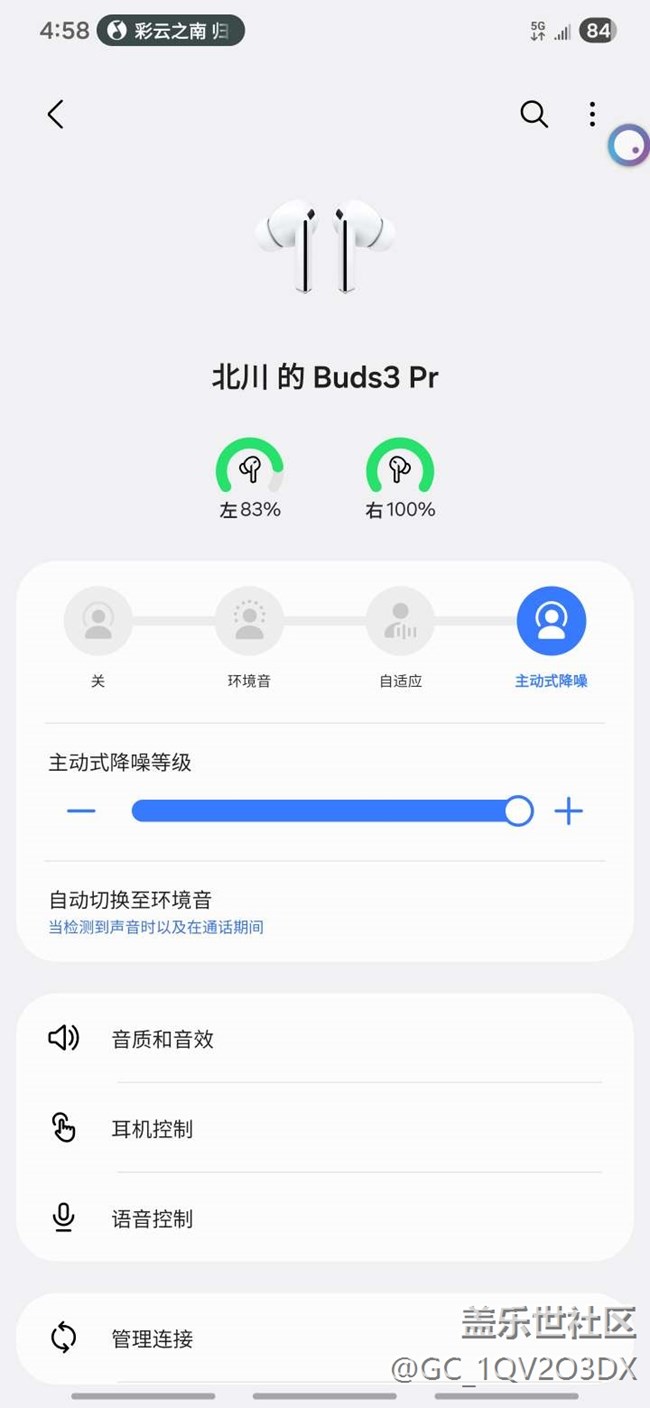Go back to the previous screen
650x1408 pixels.
point(56,114)
